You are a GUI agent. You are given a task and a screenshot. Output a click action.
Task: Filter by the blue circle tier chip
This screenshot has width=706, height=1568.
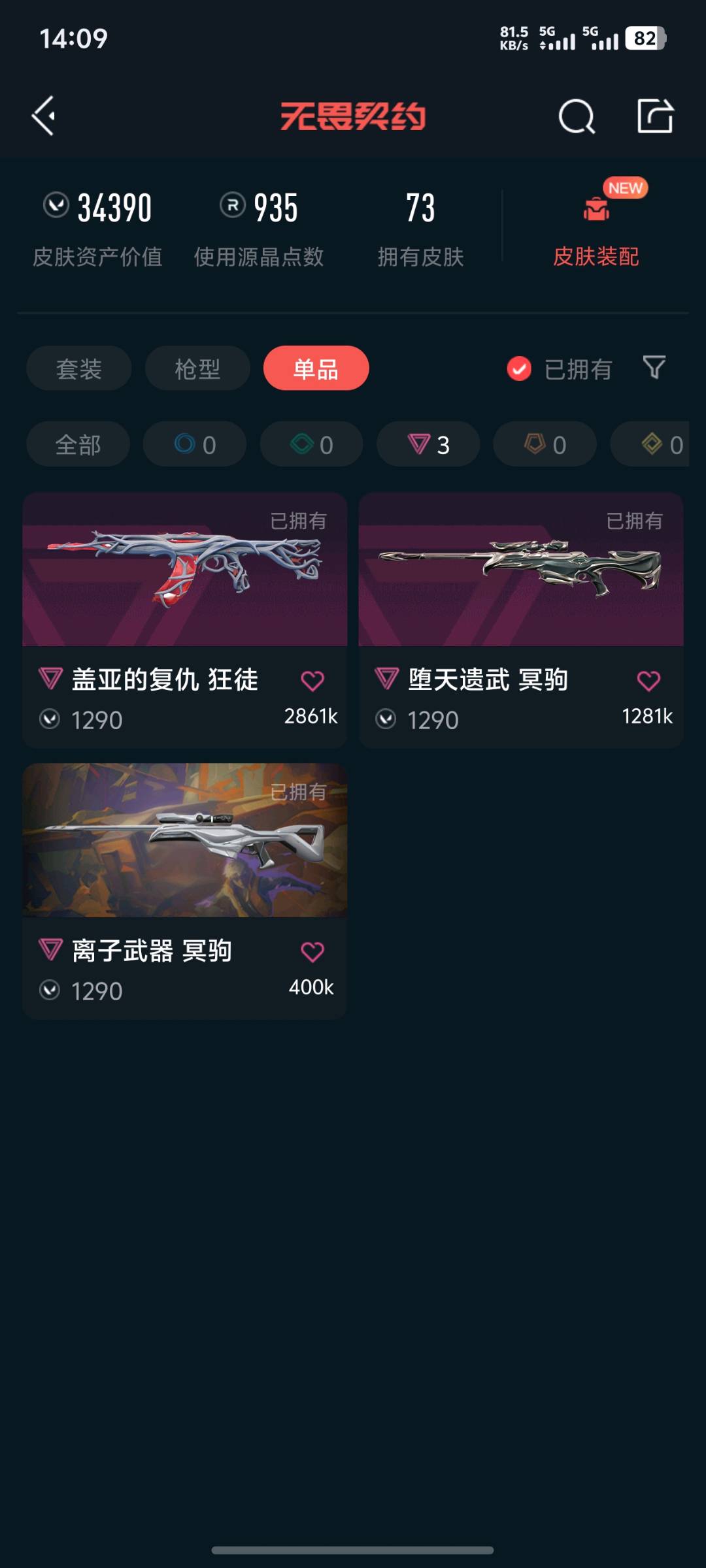(x=195, y=444)
